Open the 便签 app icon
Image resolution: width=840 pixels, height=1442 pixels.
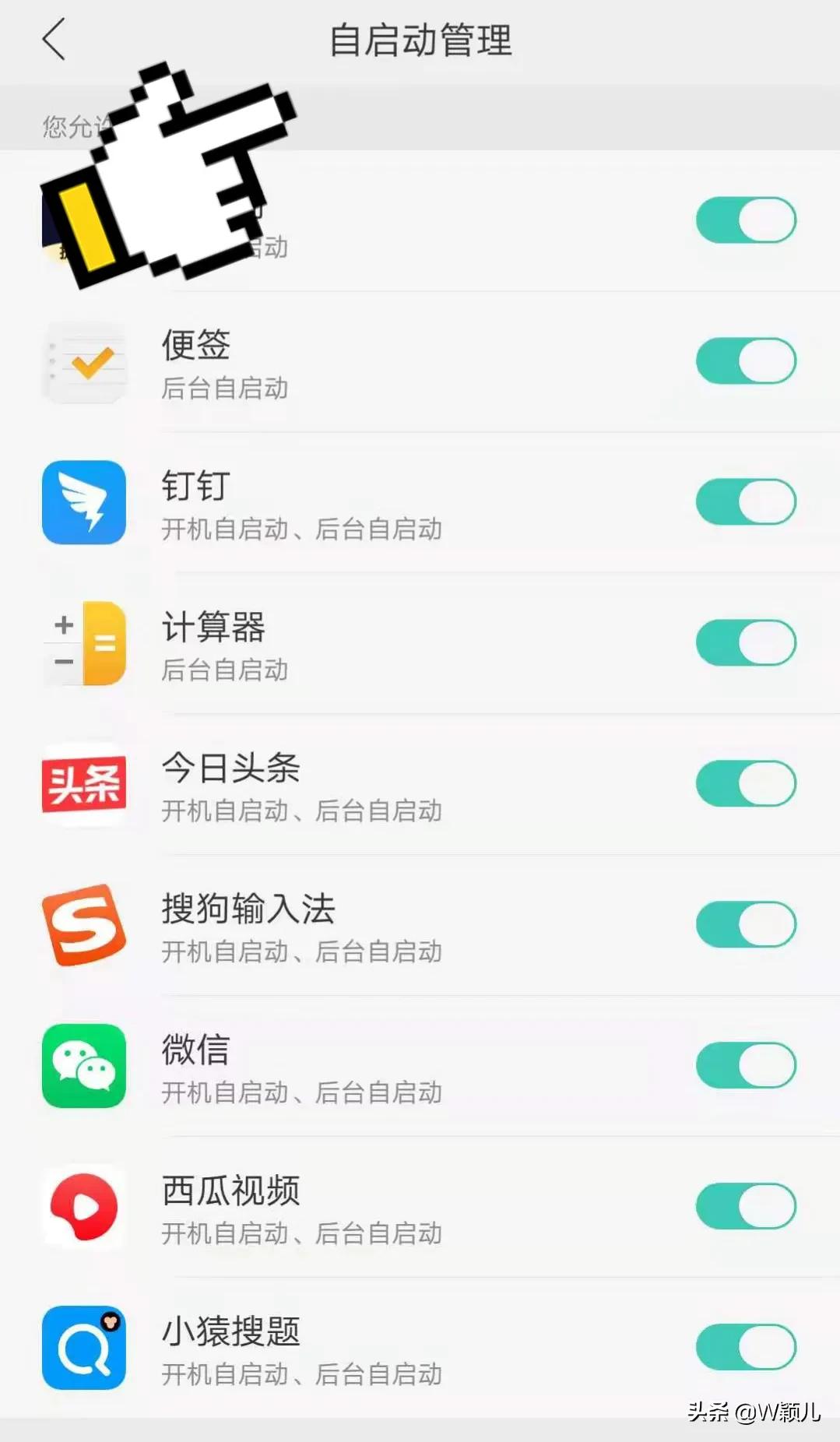point(84,360)
